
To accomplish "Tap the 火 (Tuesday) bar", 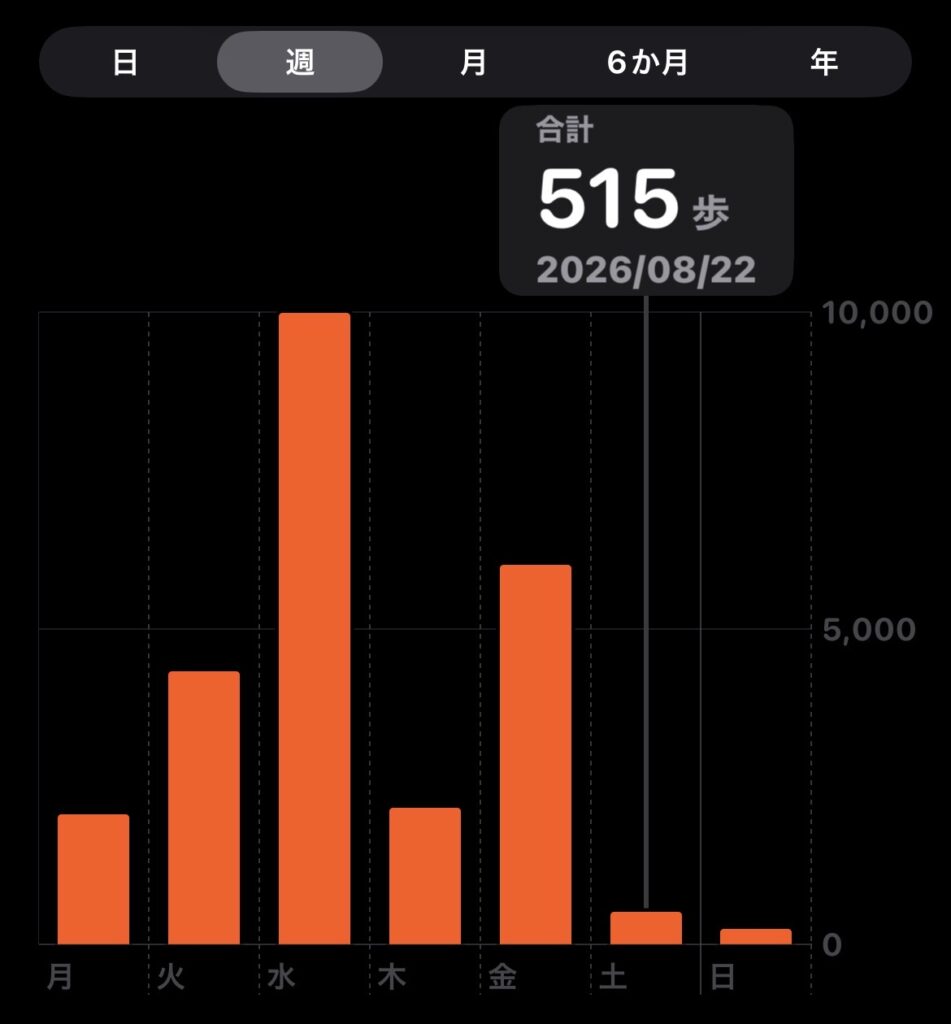I will point(204,808).
